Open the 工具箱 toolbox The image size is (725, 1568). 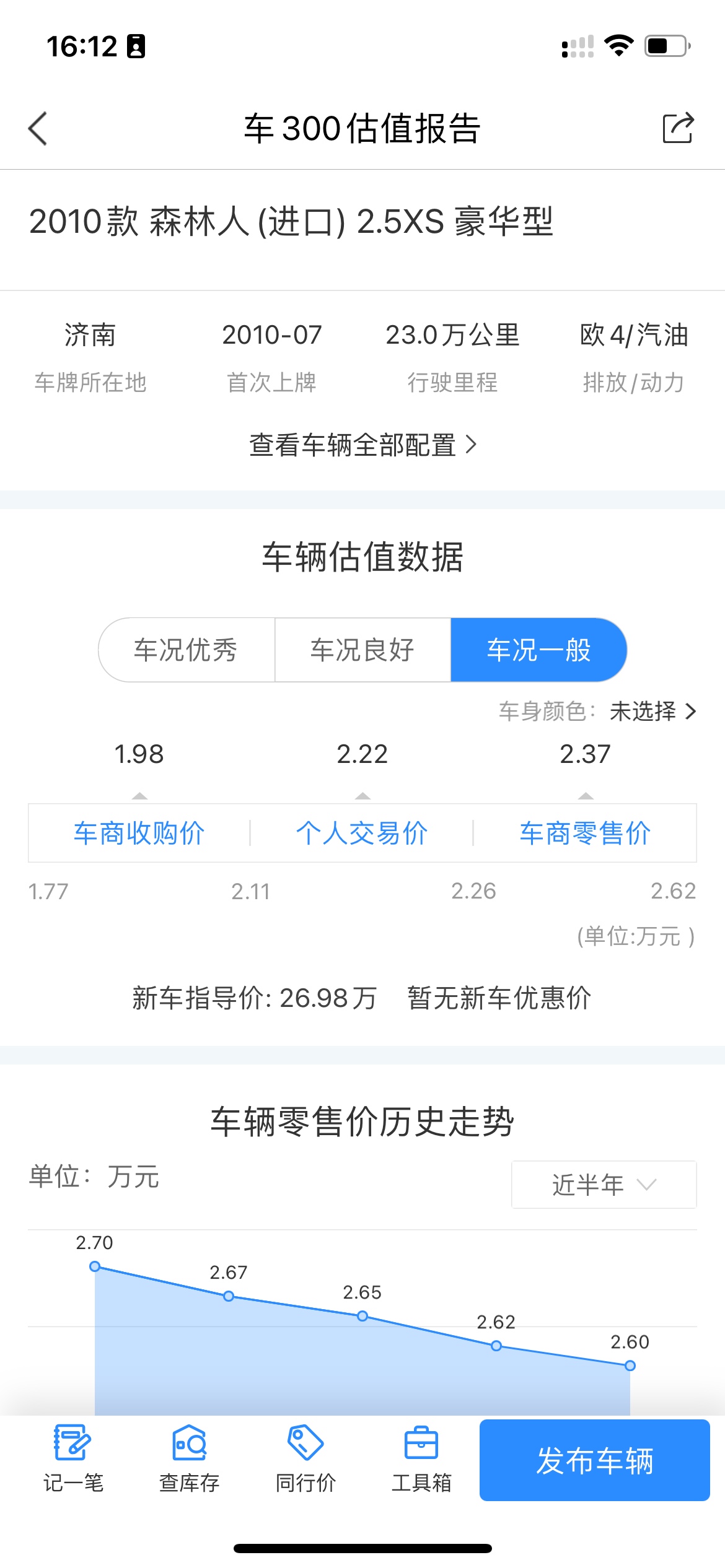point(421,1458)
